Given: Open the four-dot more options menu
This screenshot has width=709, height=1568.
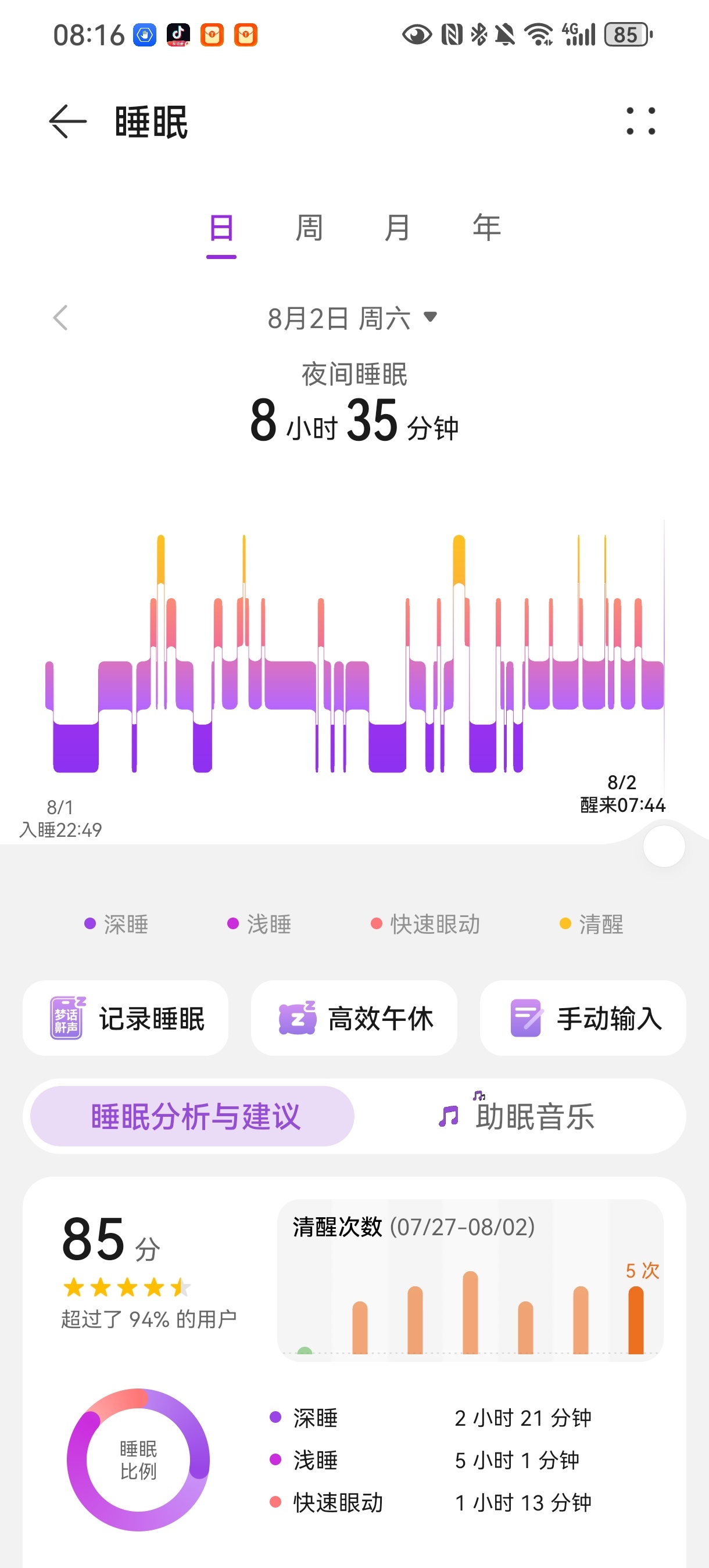Looking at the screenshot, I should point(641,121).
